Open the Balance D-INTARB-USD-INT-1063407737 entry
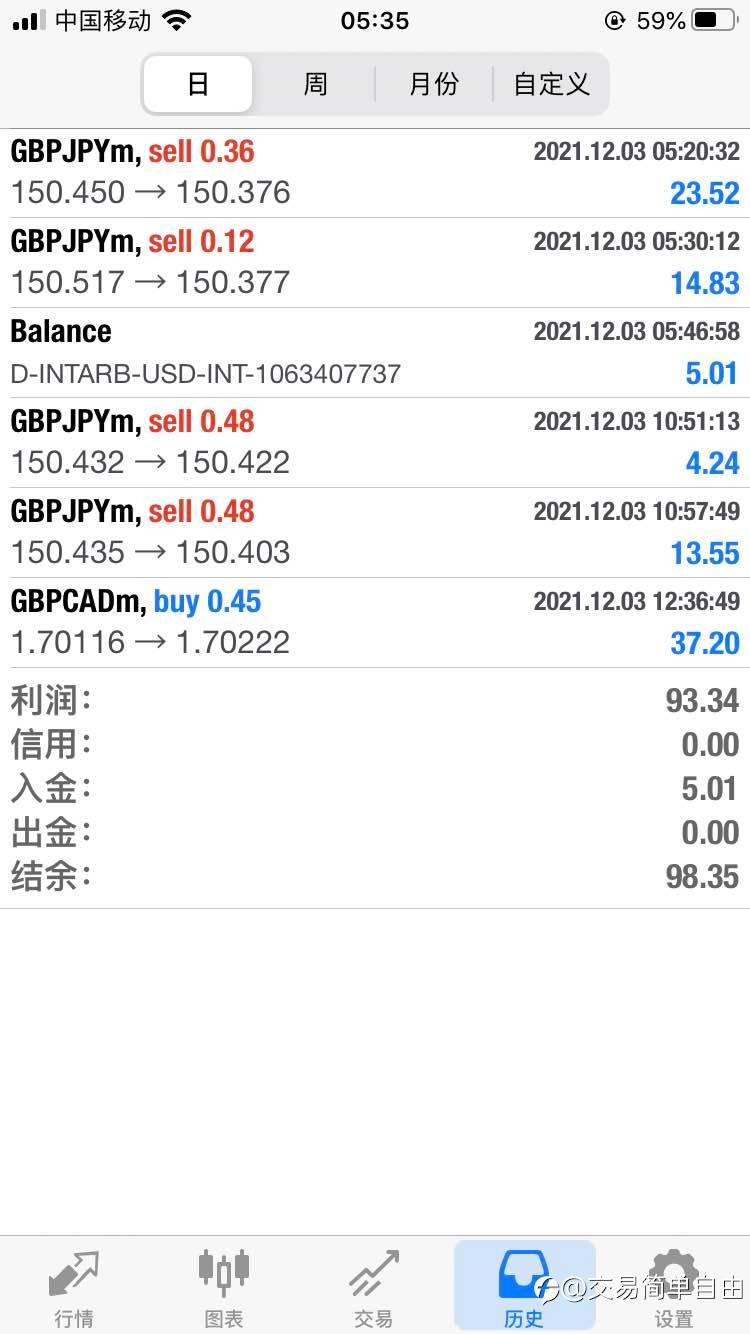Viewport: 750px width, 1334px height. [x=375, y=352]
